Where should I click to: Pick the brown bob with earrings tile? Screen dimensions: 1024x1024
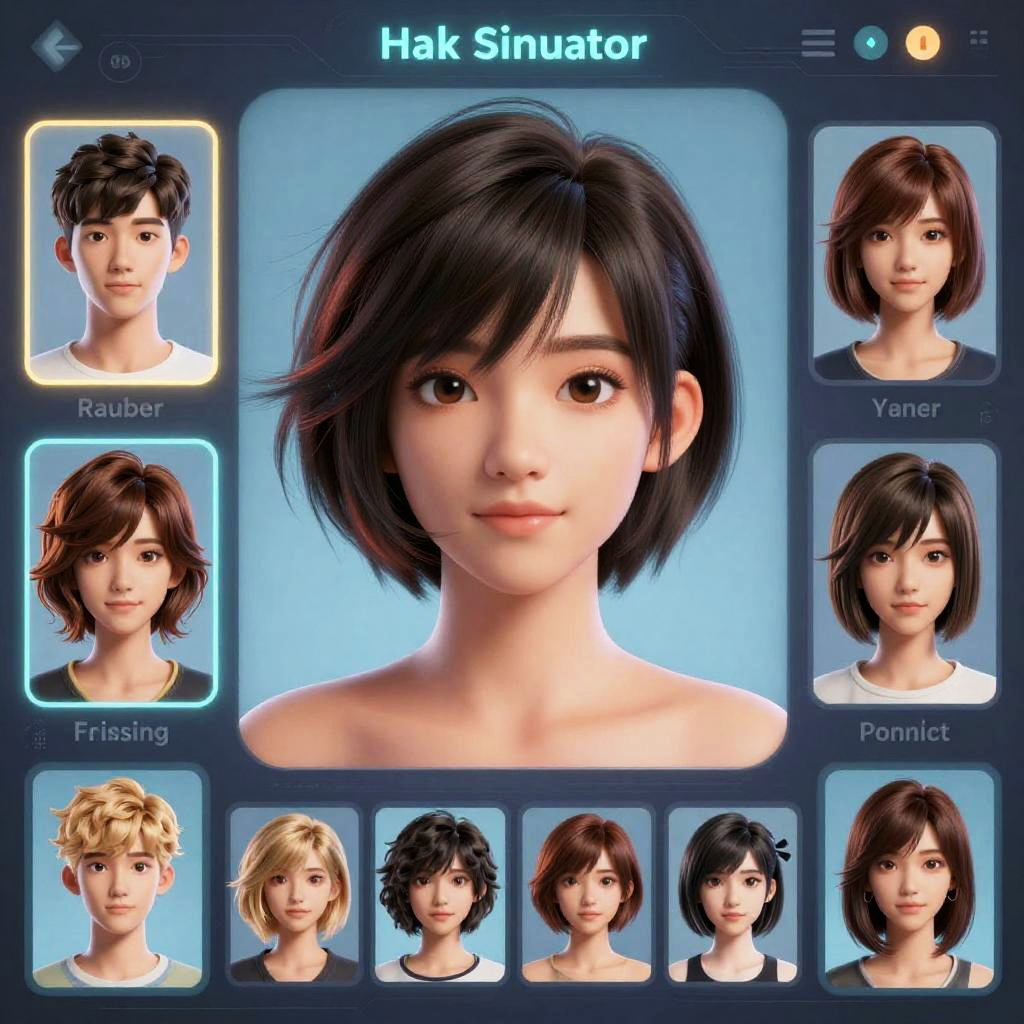909,880
